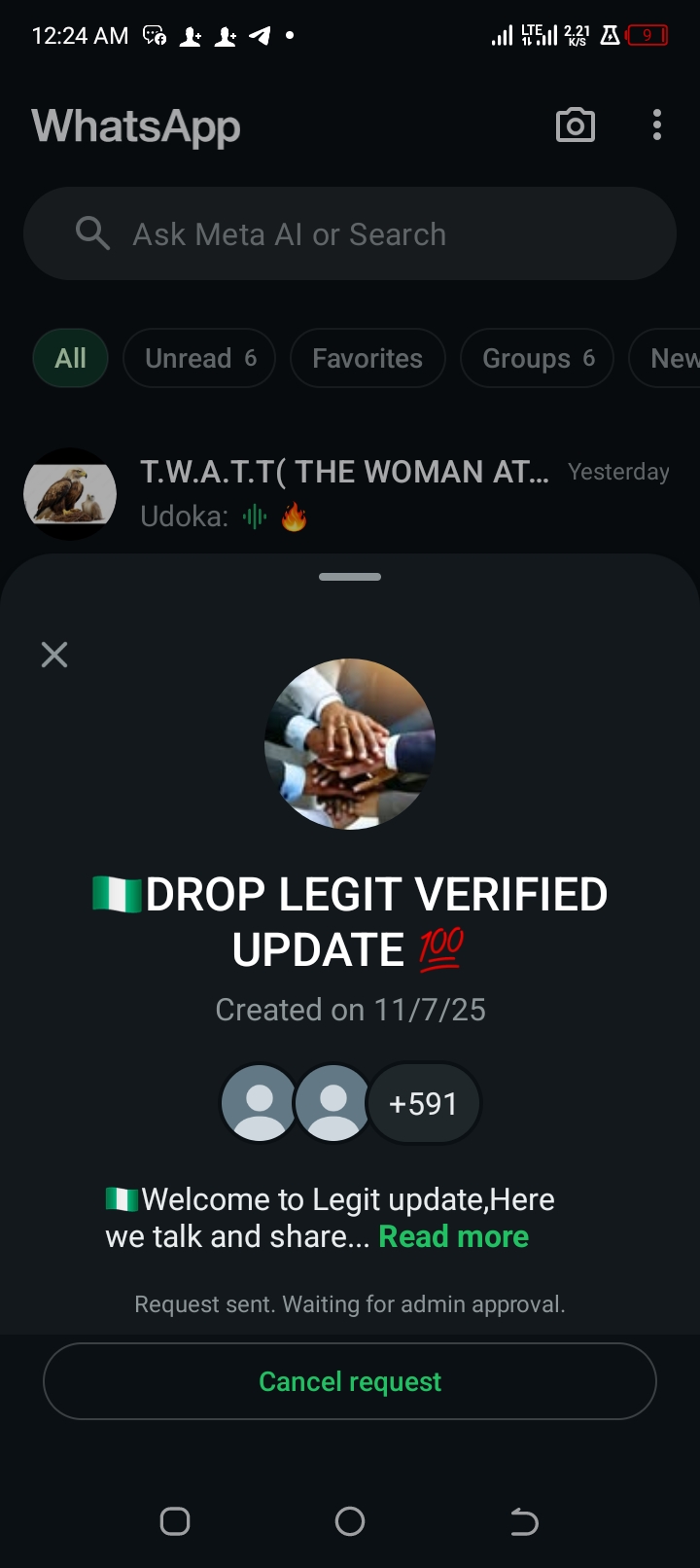Switch to the Favorites filter

367,358
